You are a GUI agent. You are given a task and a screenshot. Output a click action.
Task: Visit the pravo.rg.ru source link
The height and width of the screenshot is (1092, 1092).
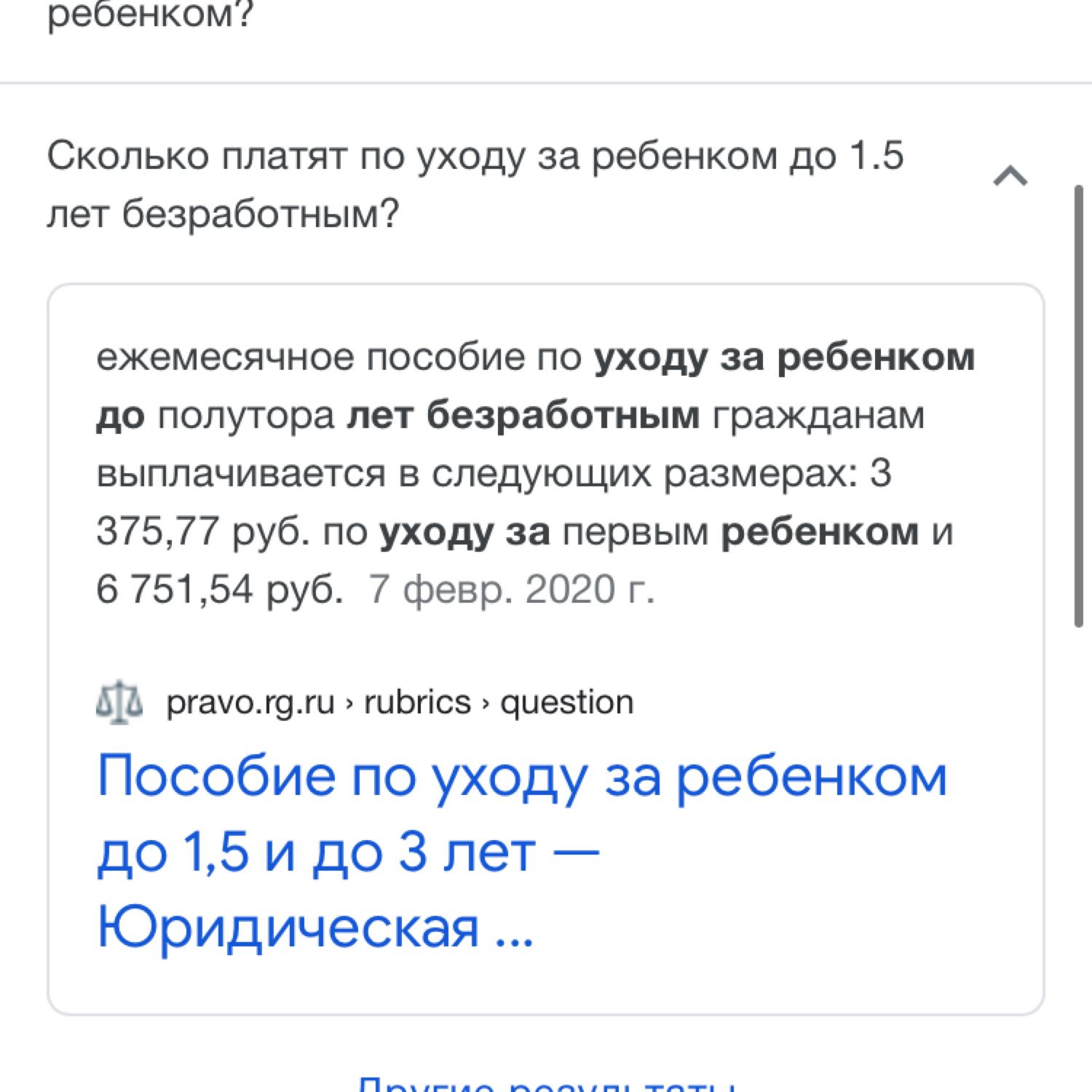(x=399, y=703)
